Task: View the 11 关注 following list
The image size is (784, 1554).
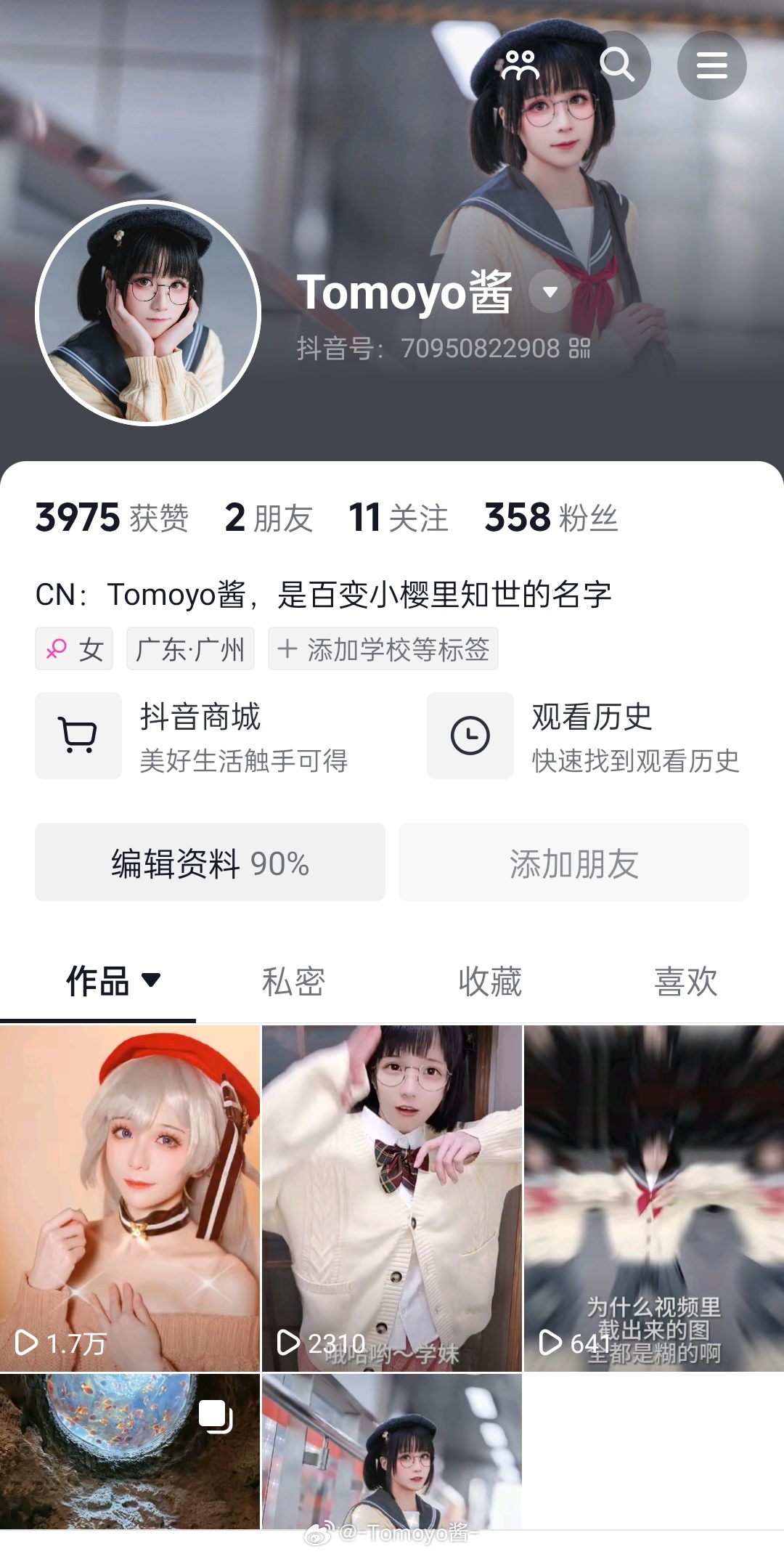Action: click(x=398, y=518)
